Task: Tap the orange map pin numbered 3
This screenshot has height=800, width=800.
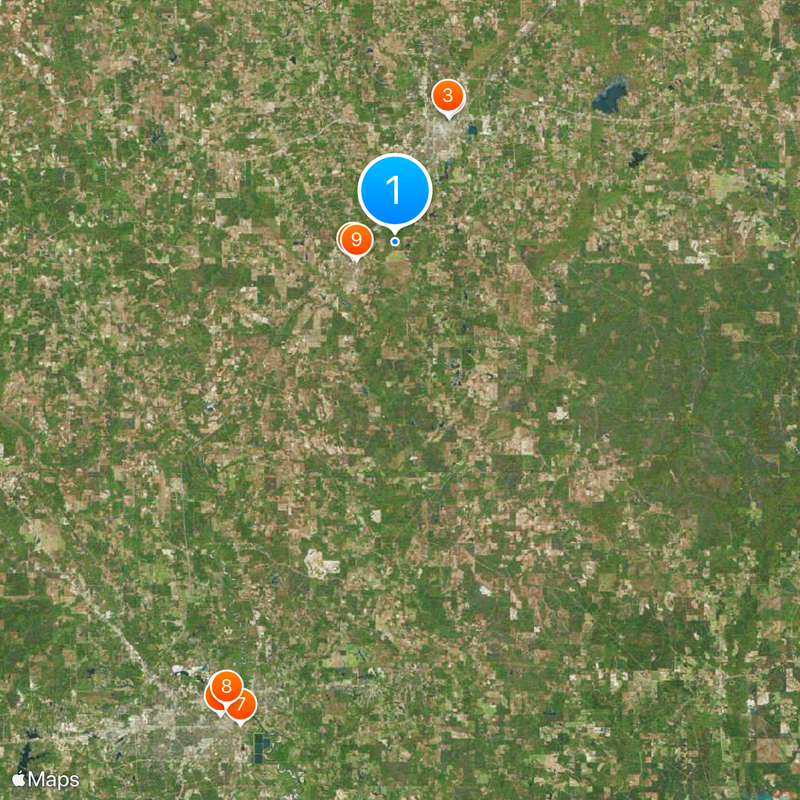Action: pos(448,97)
